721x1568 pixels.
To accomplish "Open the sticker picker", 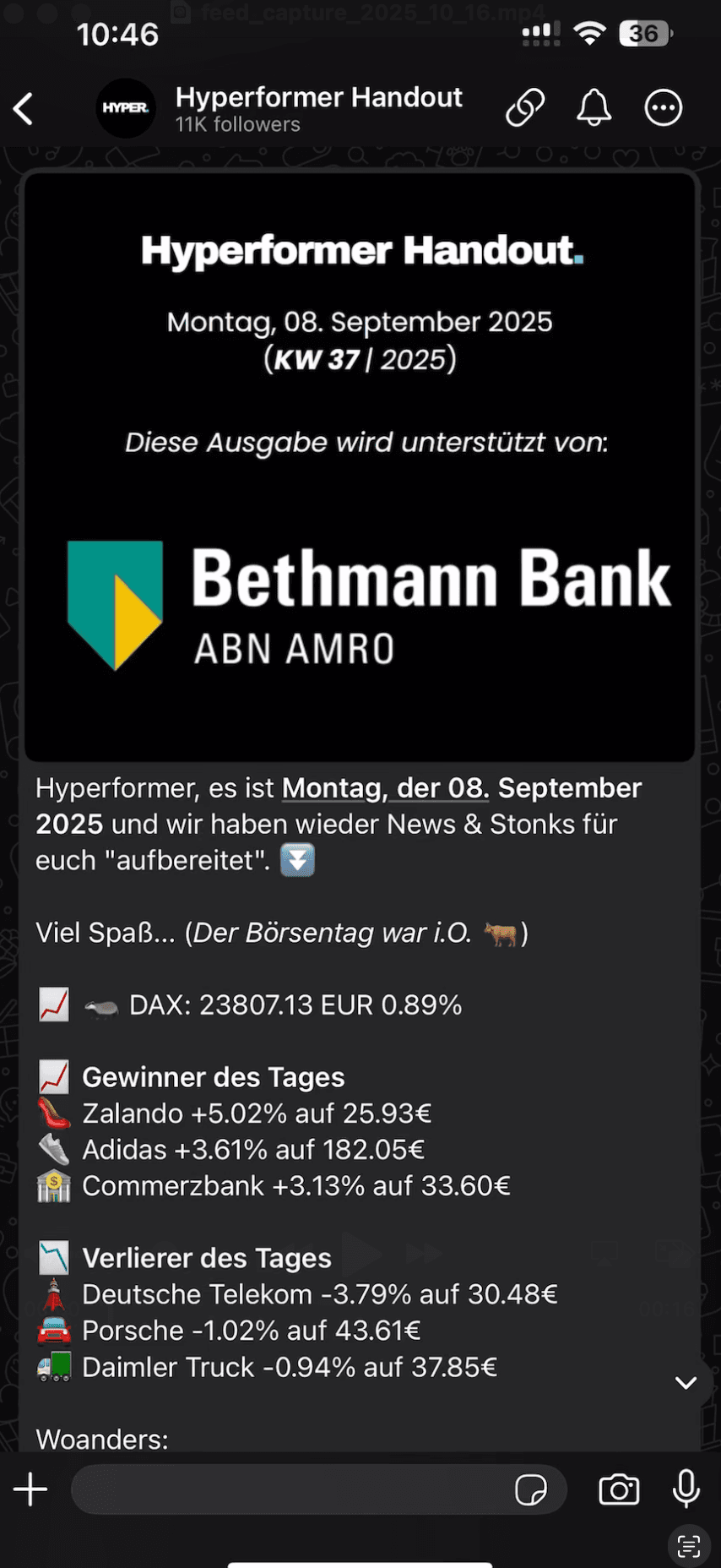I will click(530, 1490).
